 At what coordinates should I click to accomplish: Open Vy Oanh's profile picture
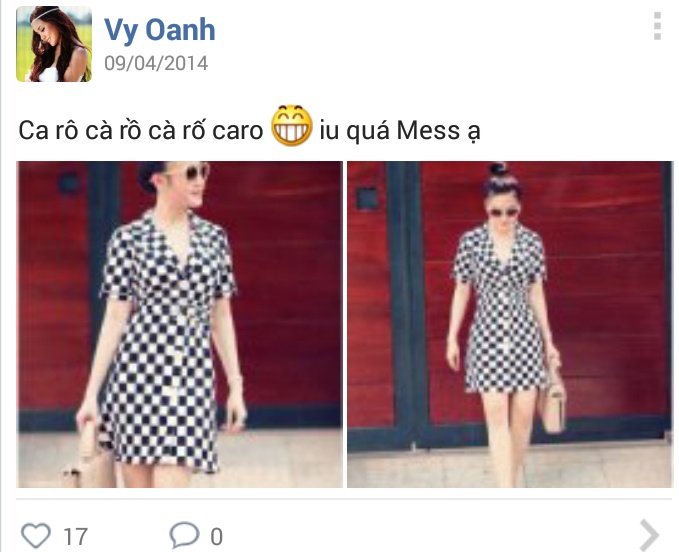click(53, 44)
